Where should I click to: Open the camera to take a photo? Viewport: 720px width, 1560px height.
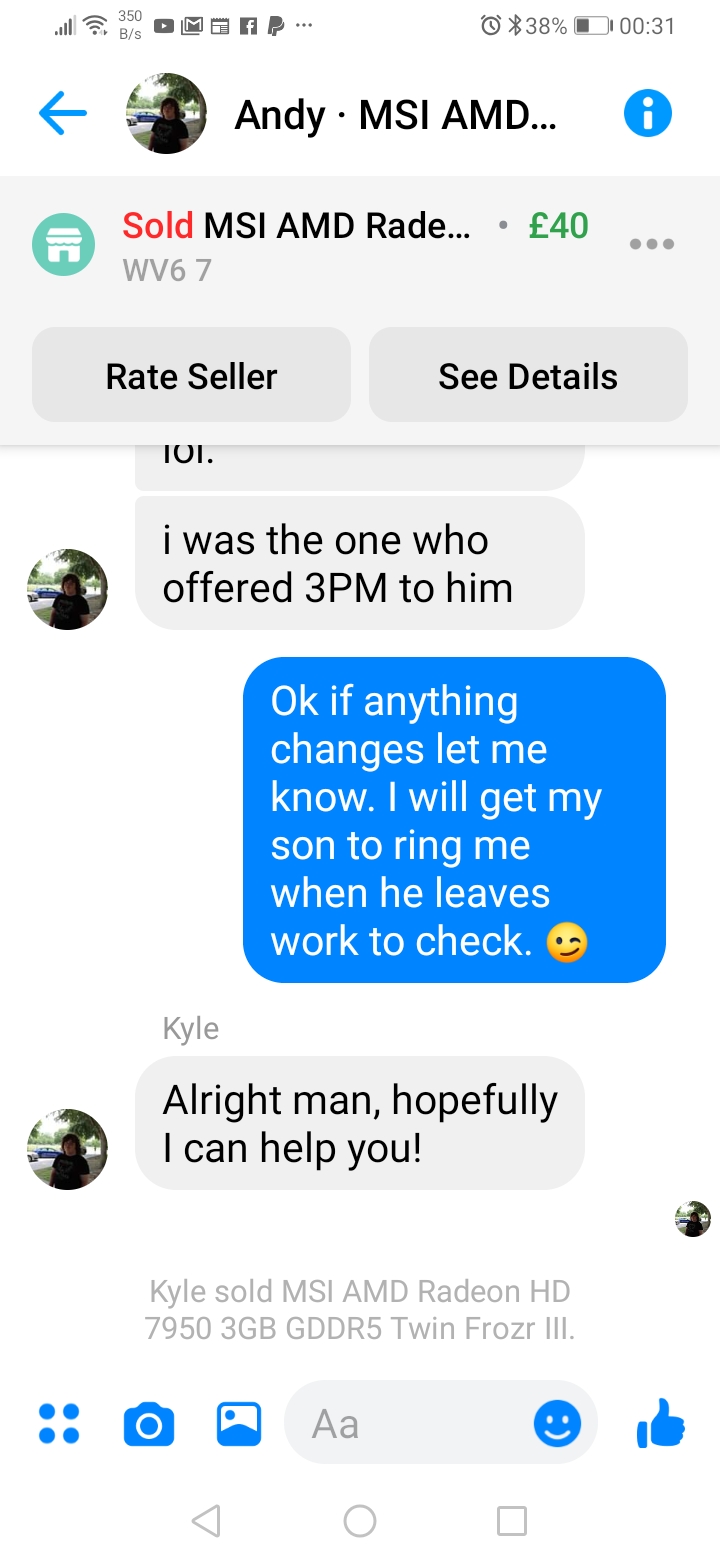(x=149, y=1424)
